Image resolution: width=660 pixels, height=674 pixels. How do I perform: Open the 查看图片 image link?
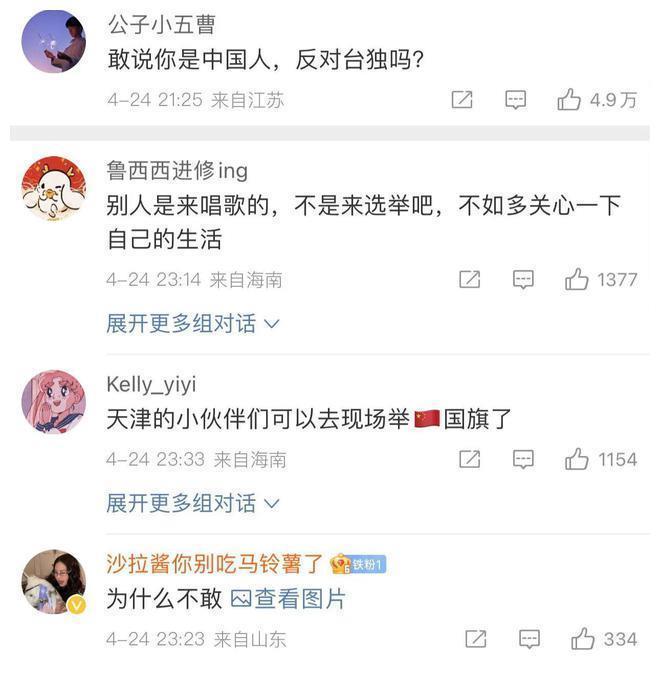pyautogui.click(x=288, y=599)
